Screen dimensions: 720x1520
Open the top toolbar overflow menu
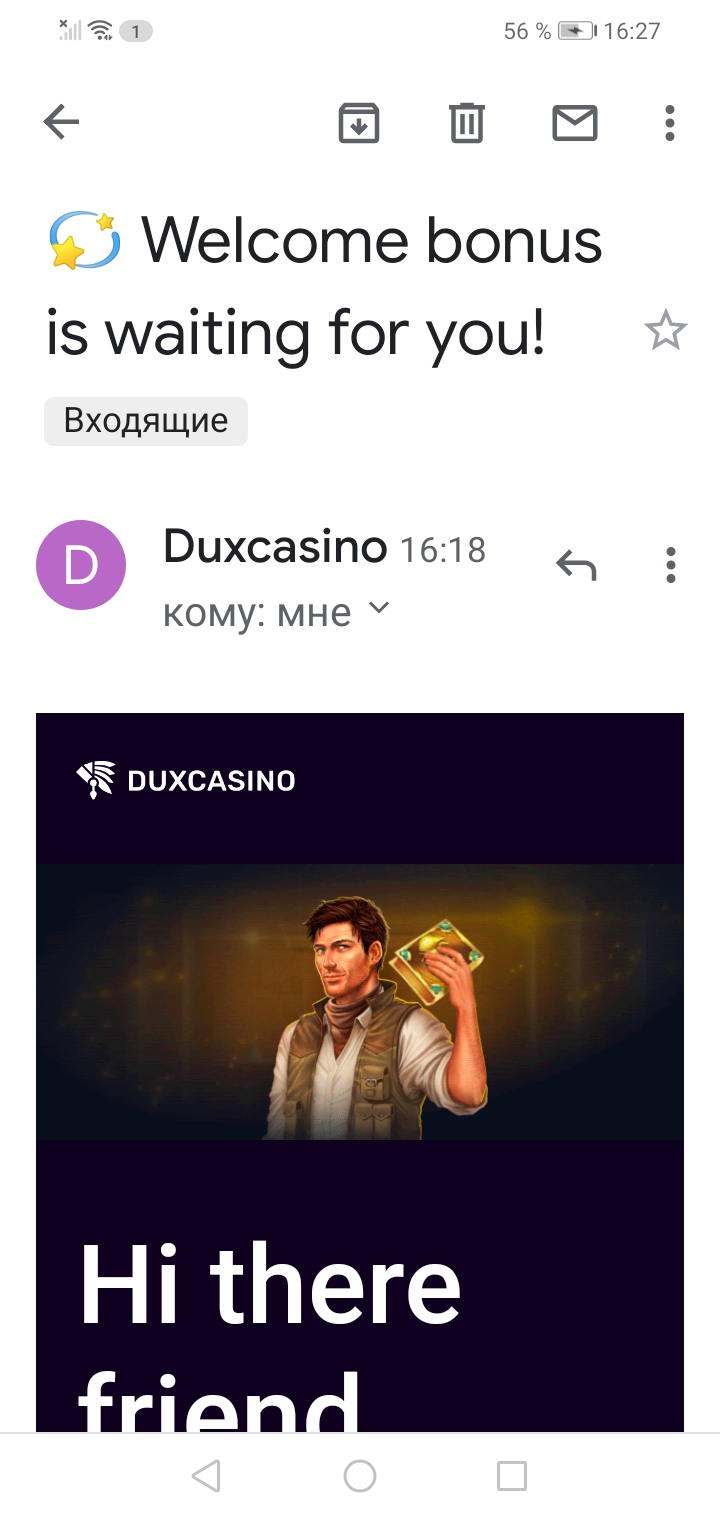click(670, 123)
